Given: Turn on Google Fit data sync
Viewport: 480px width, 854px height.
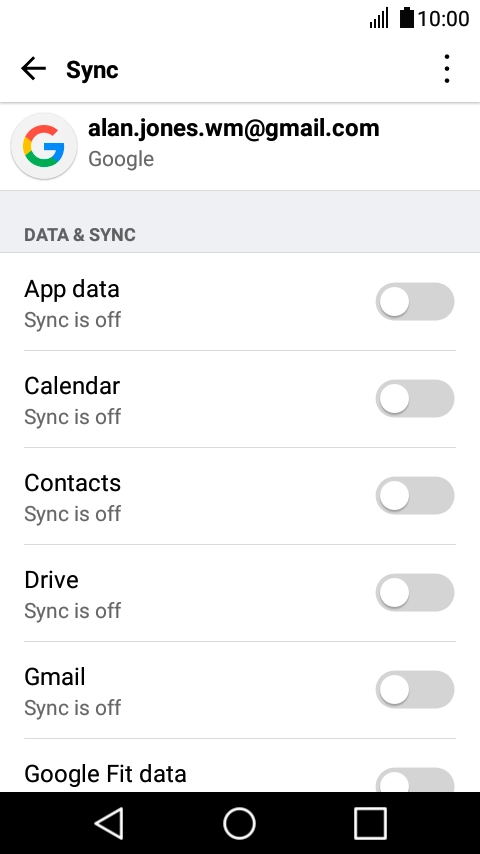Looking at the screenshot, I should click(x=415, y=780).
